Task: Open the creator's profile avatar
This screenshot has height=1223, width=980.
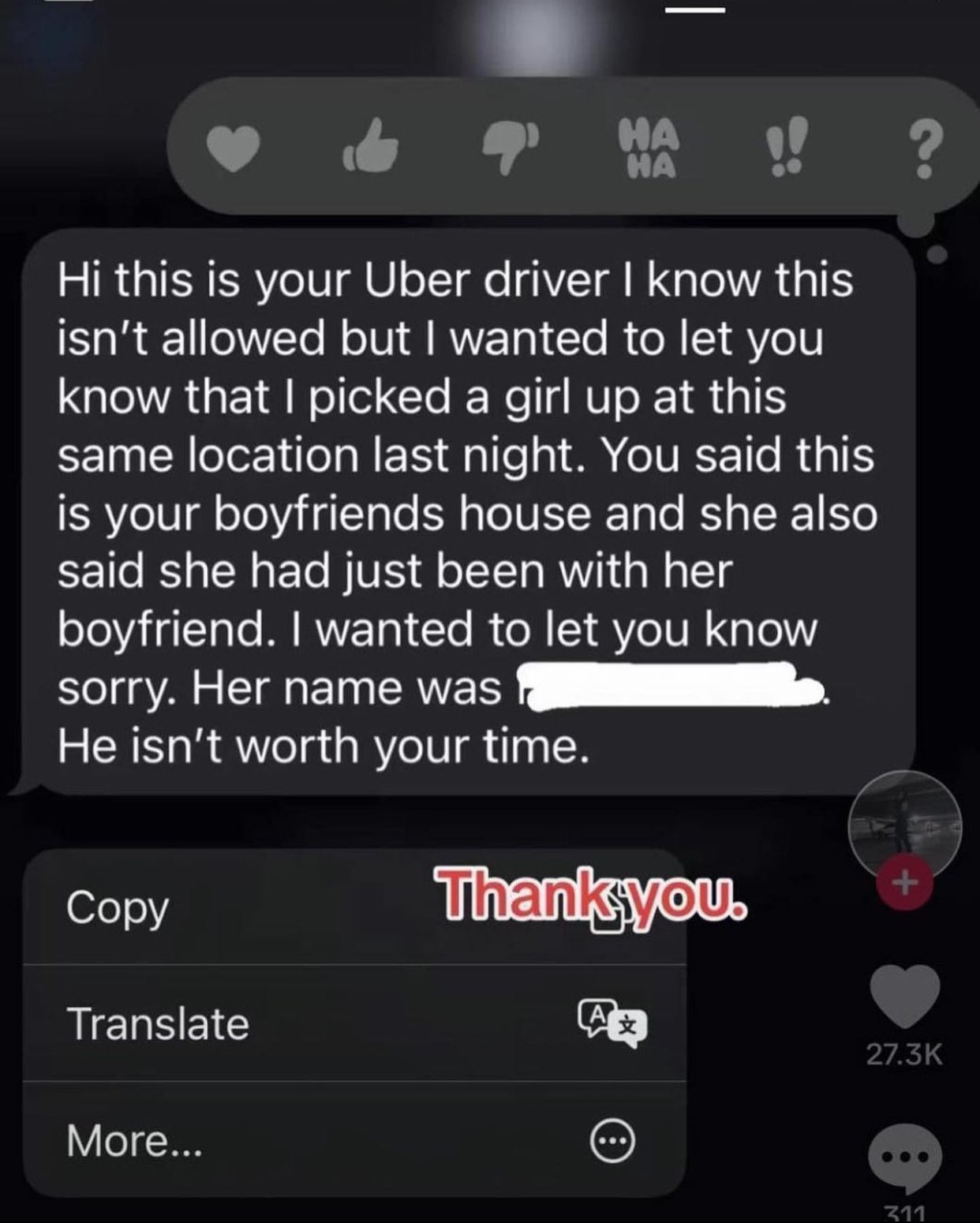Action: coord(904,826)
